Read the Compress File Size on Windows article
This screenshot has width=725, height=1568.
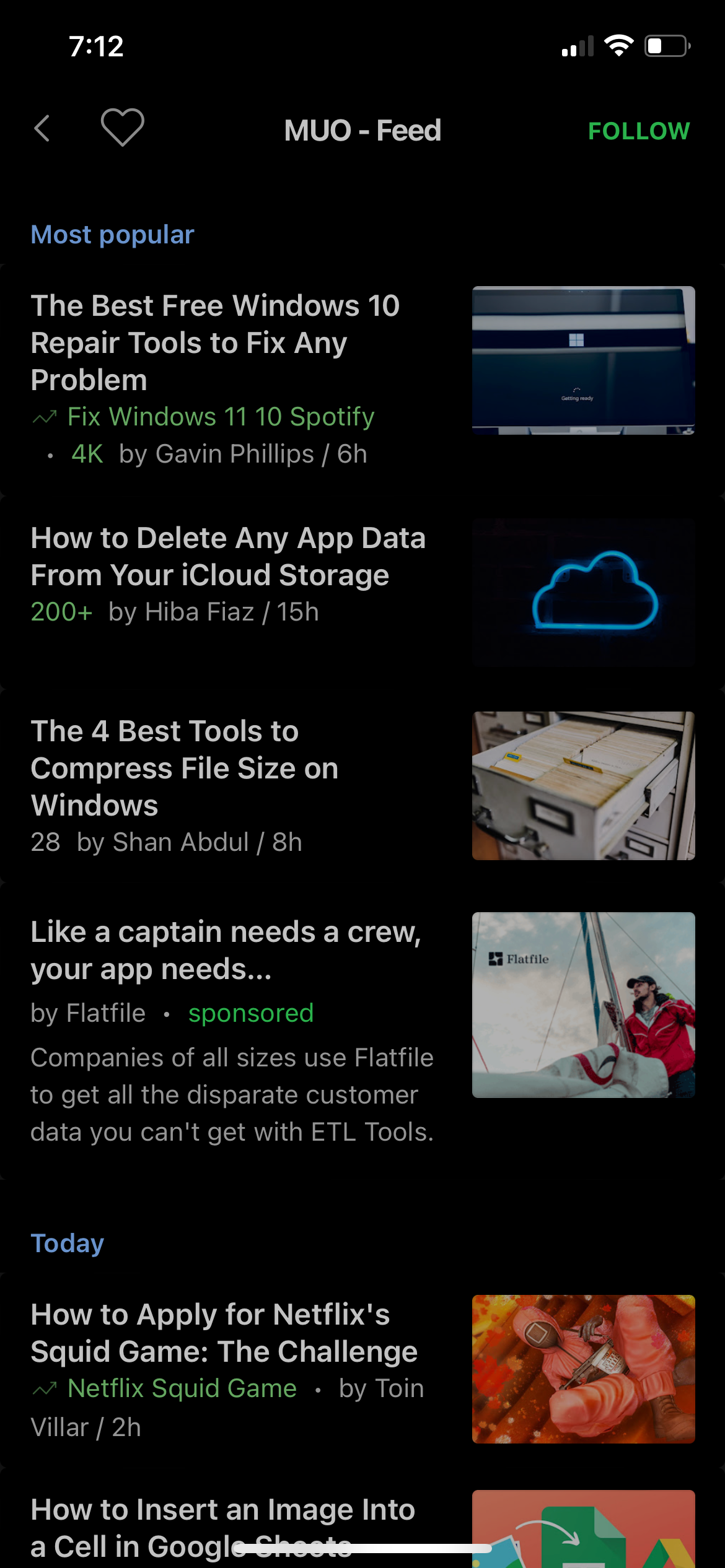coord(184,768)
